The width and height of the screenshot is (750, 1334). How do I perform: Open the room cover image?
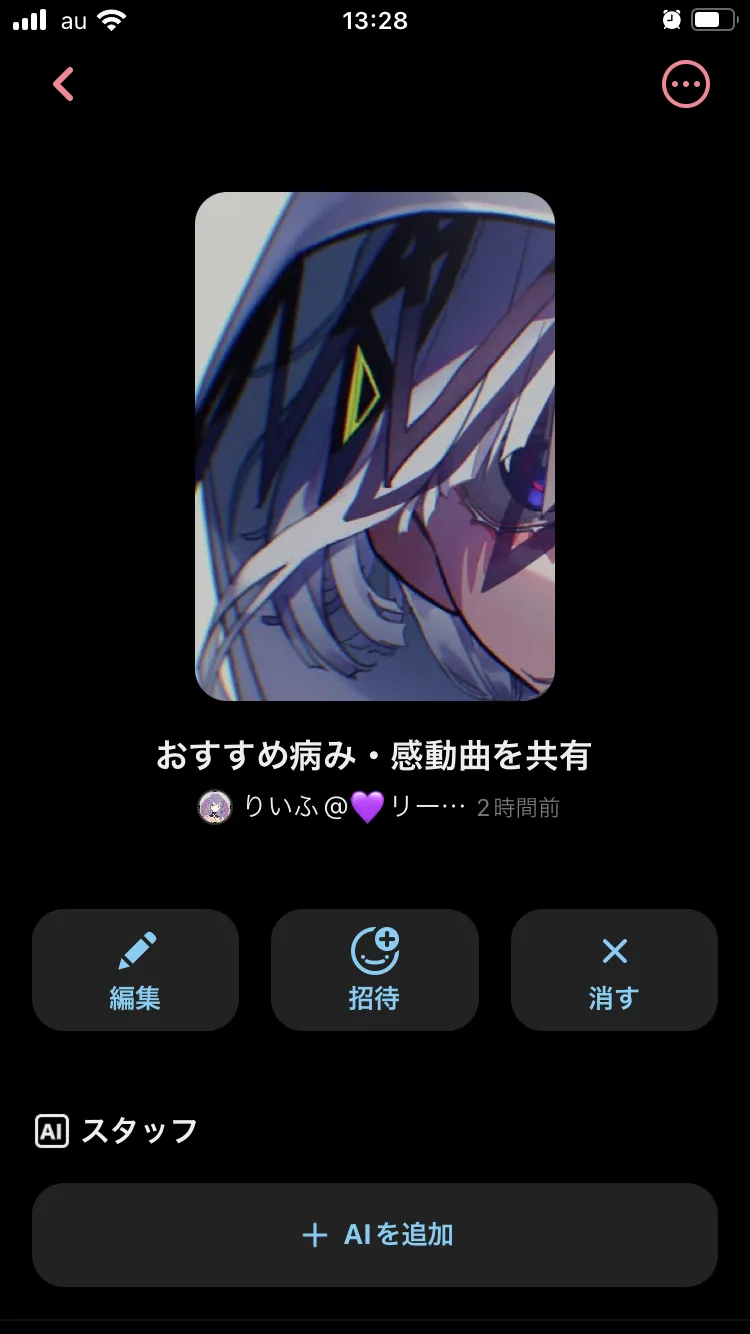(x=375, y=446)
